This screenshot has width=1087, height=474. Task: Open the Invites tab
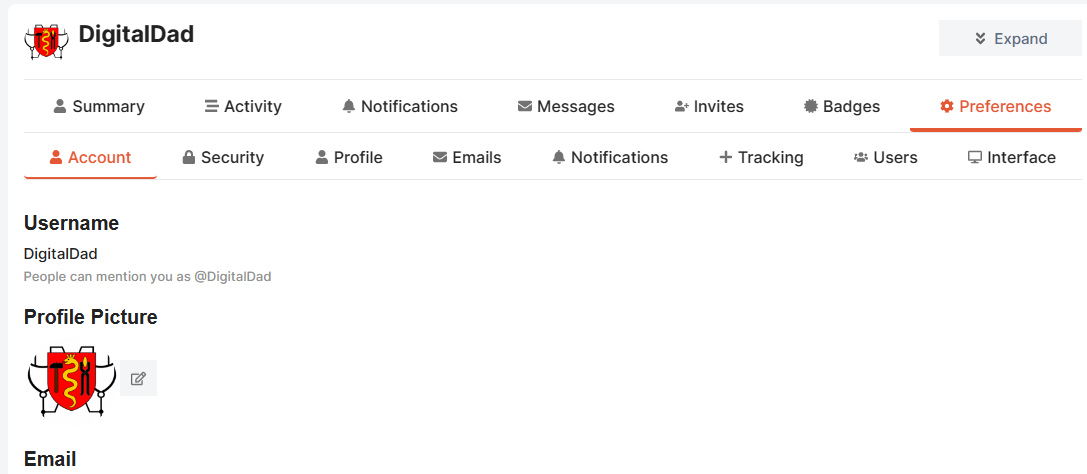[x=709, y=106]
